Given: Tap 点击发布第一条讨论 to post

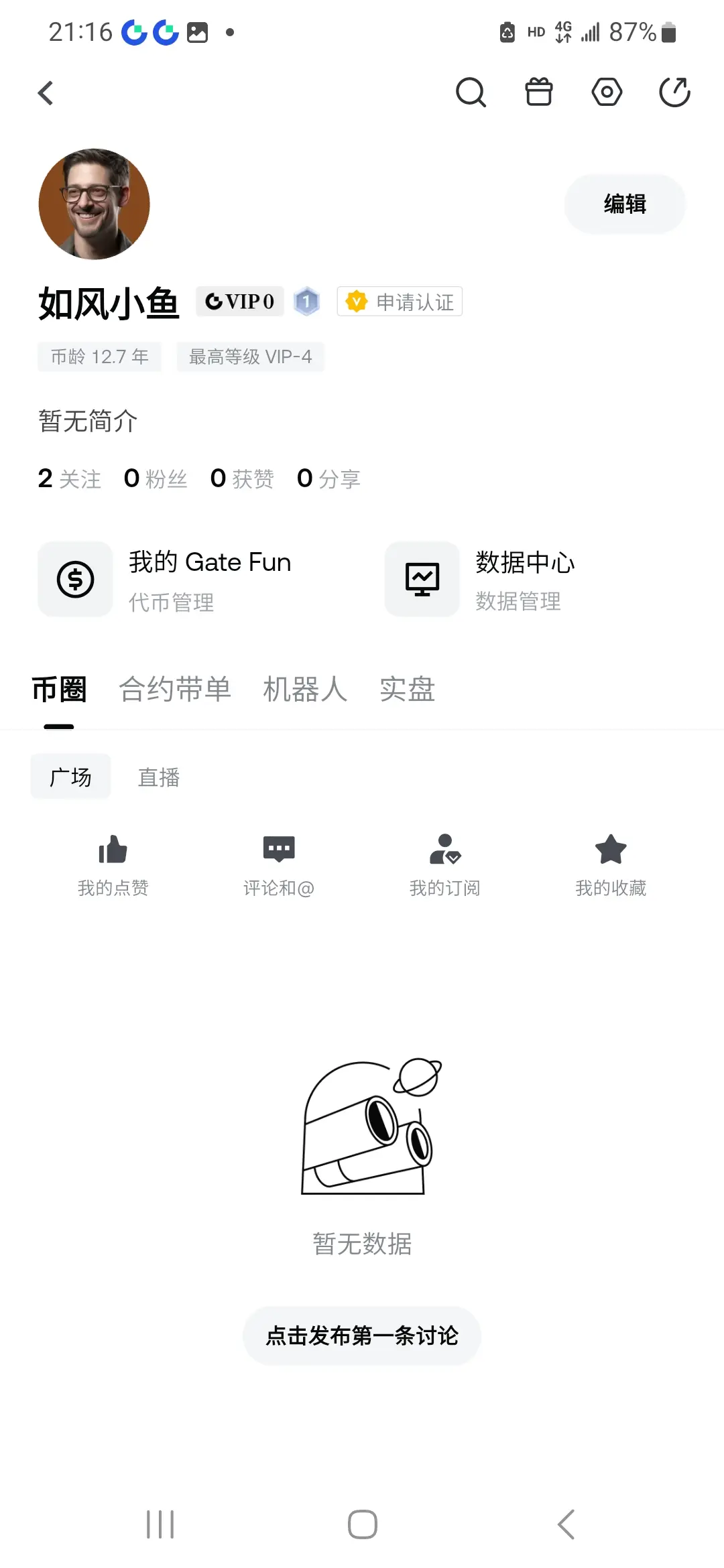Looking at the screenshot, I should [361, 1335].
